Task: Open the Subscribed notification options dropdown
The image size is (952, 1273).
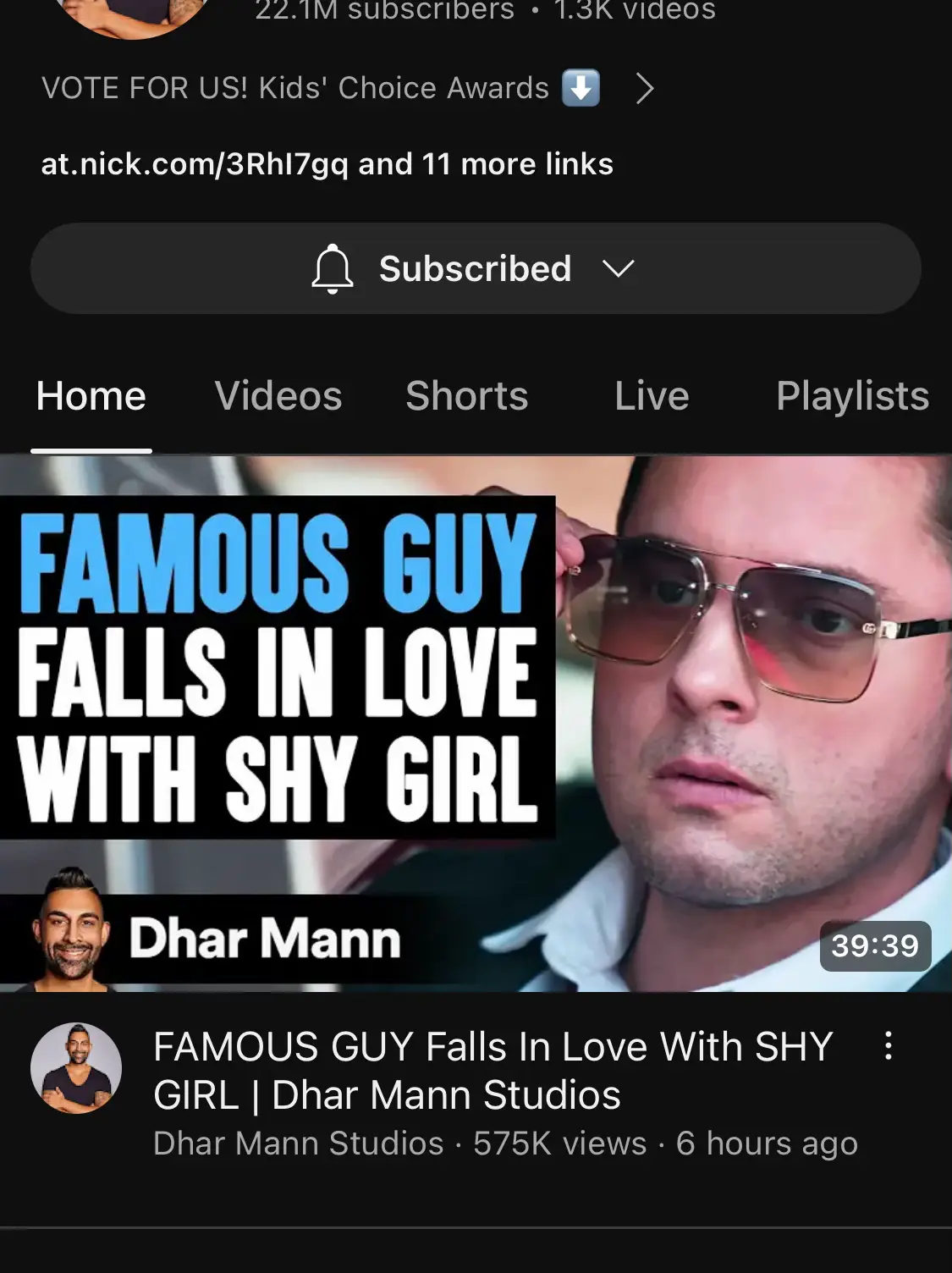Action: point(475,269)
